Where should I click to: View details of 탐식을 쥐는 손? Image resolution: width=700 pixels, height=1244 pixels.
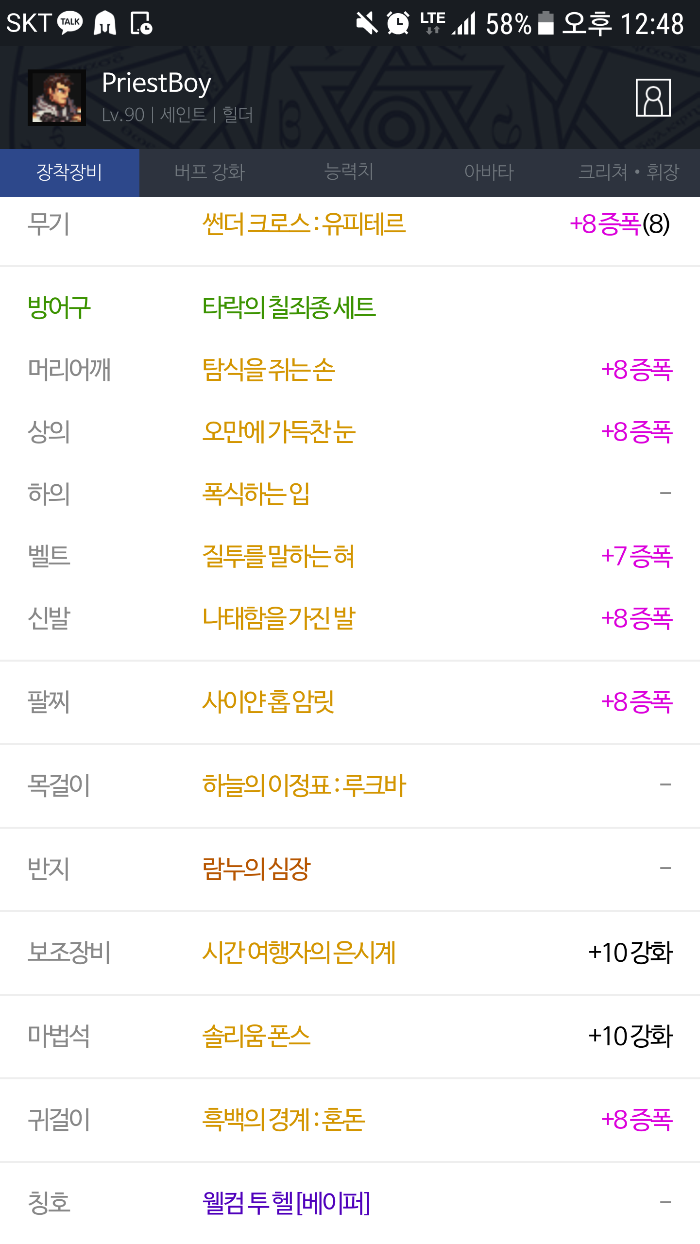[x=268, y=370]
